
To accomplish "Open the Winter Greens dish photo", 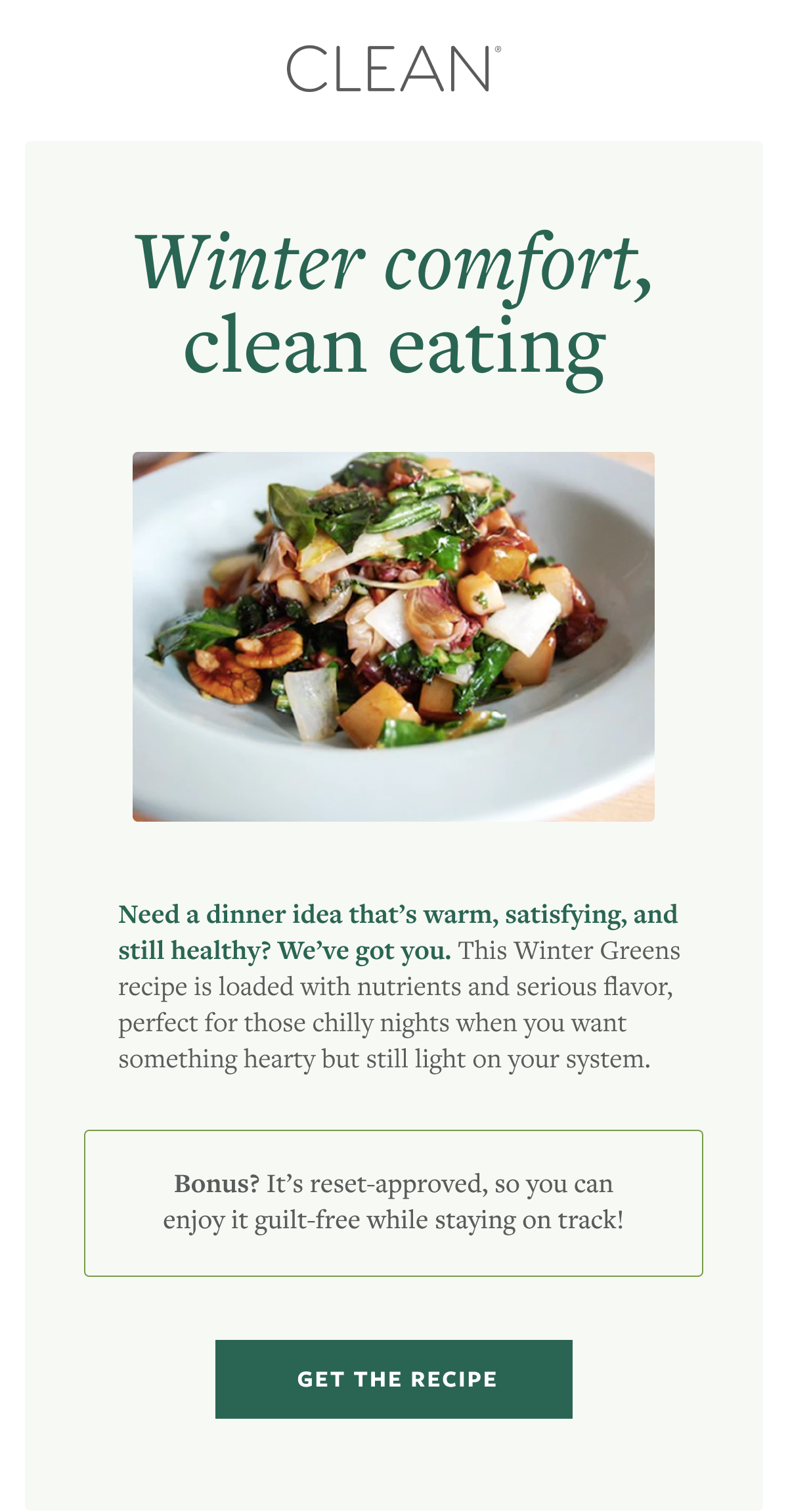I will pyautogui.click(x=393, y=636).
